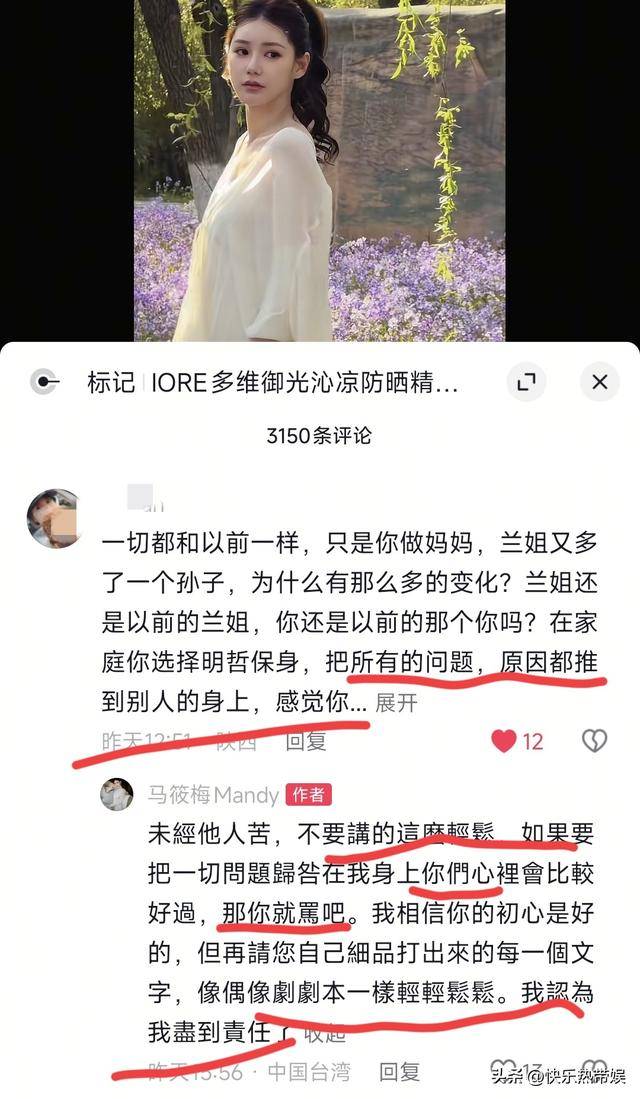The width and height of the screenshot is (640, 1099).
Task: Reply to the first commenter's comment
Action: coord(306,741)
